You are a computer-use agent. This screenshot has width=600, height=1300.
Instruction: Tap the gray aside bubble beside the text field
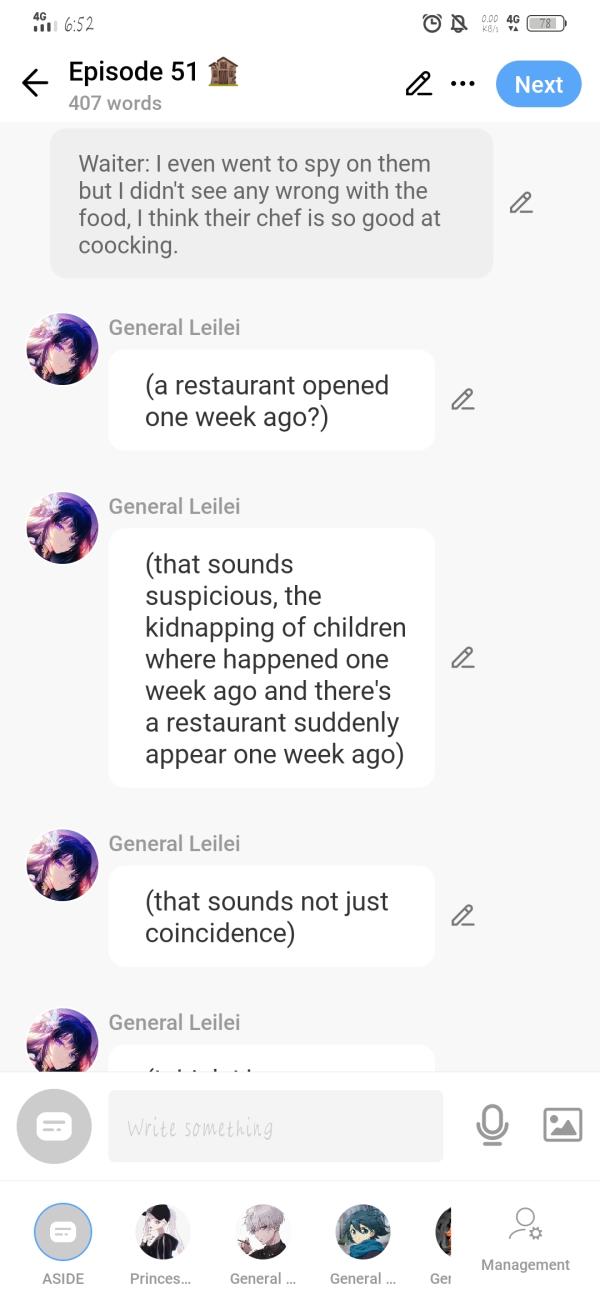pyautogui.click(x=54, y=1127)
